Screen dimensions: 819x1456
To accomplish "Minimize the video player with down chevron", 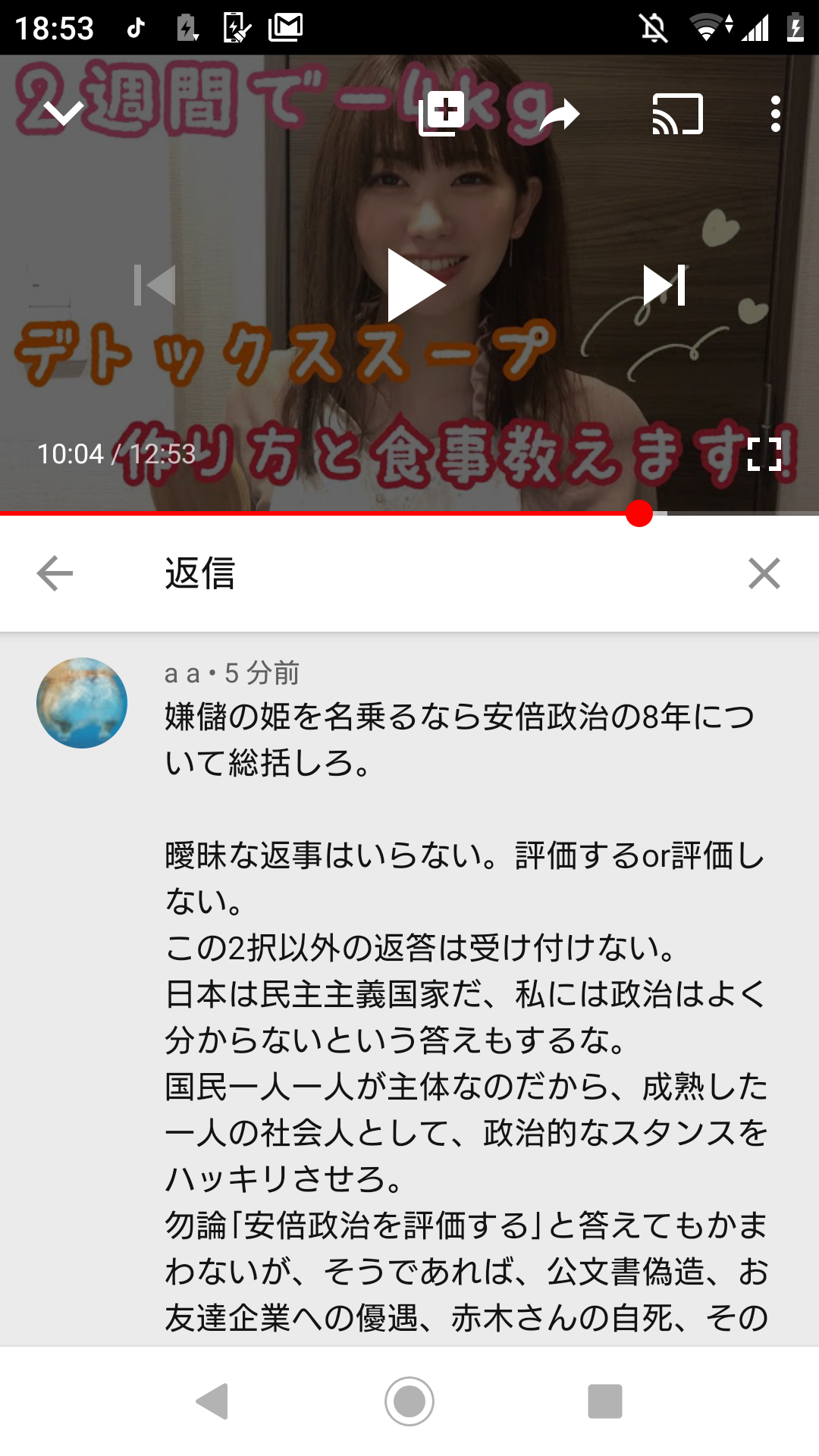I will tap(64, 114).
